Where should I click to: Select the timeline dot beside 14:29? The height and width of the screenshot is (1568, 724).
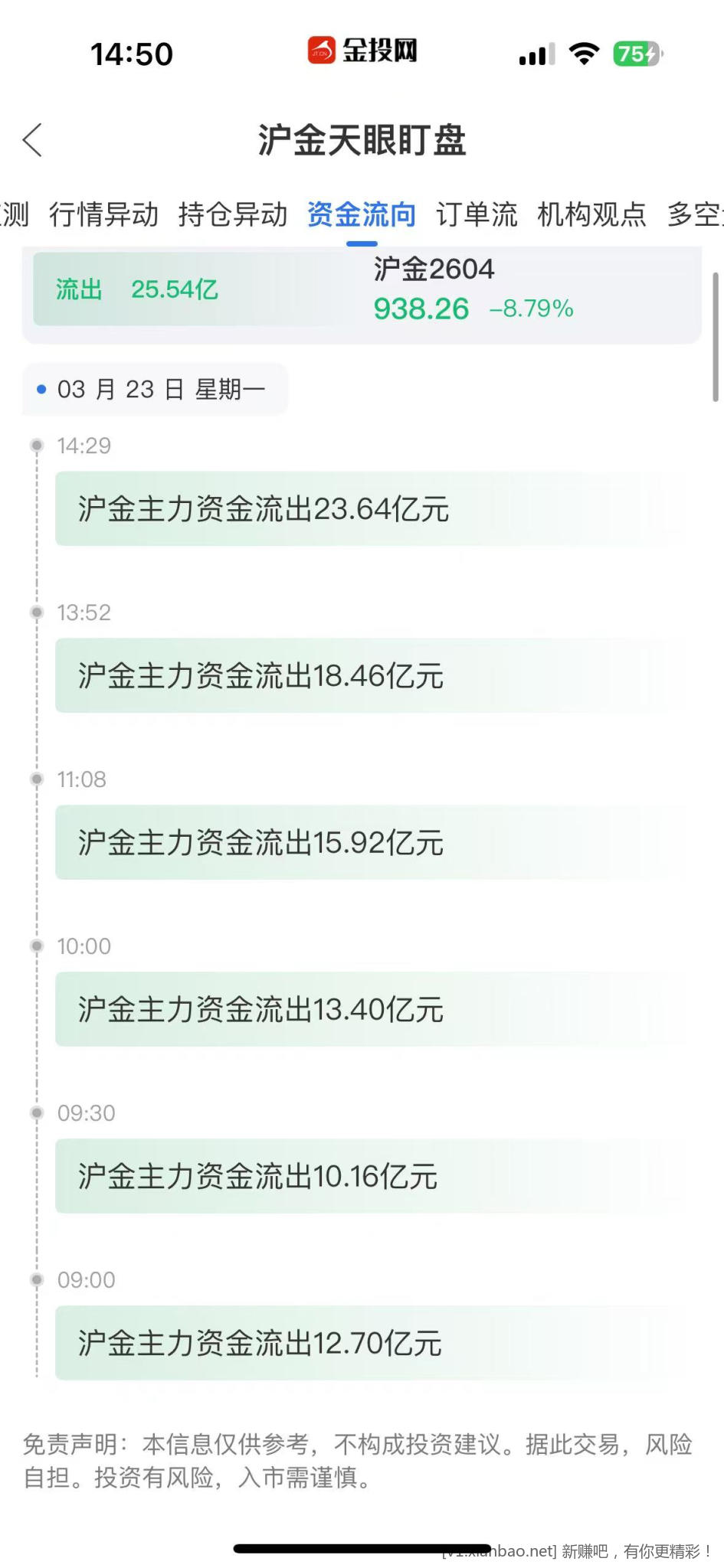(x=36, y=446)
